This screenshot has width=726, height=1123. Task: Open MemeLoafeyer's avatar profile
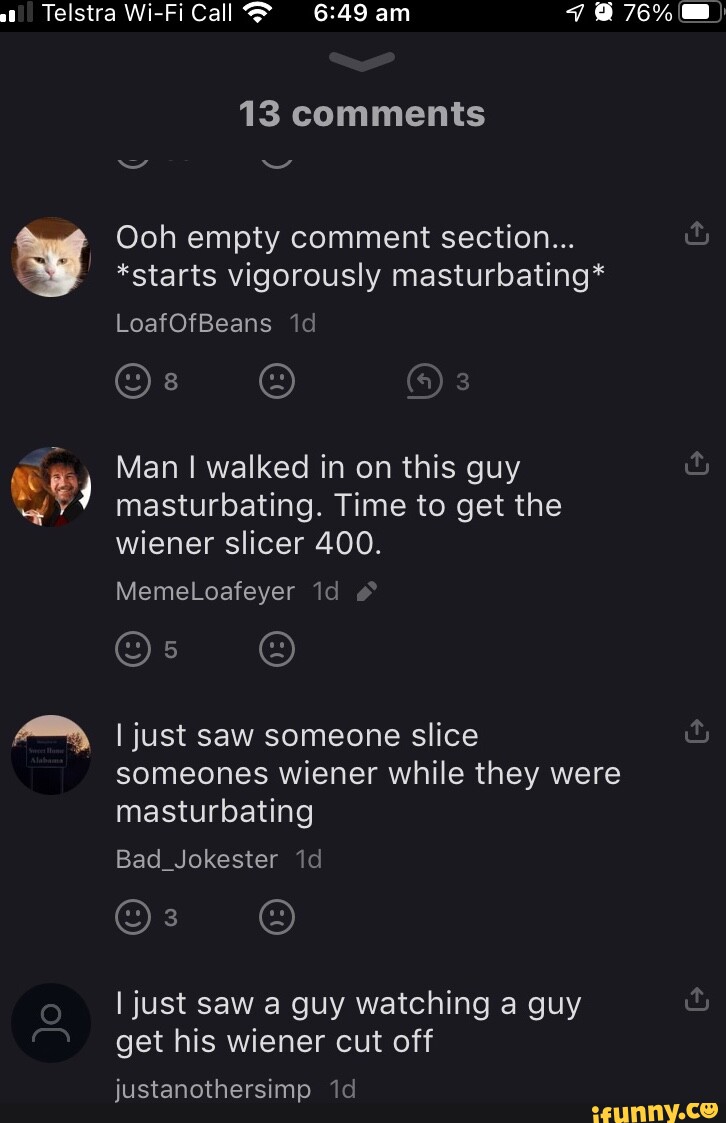pos(51,487)
